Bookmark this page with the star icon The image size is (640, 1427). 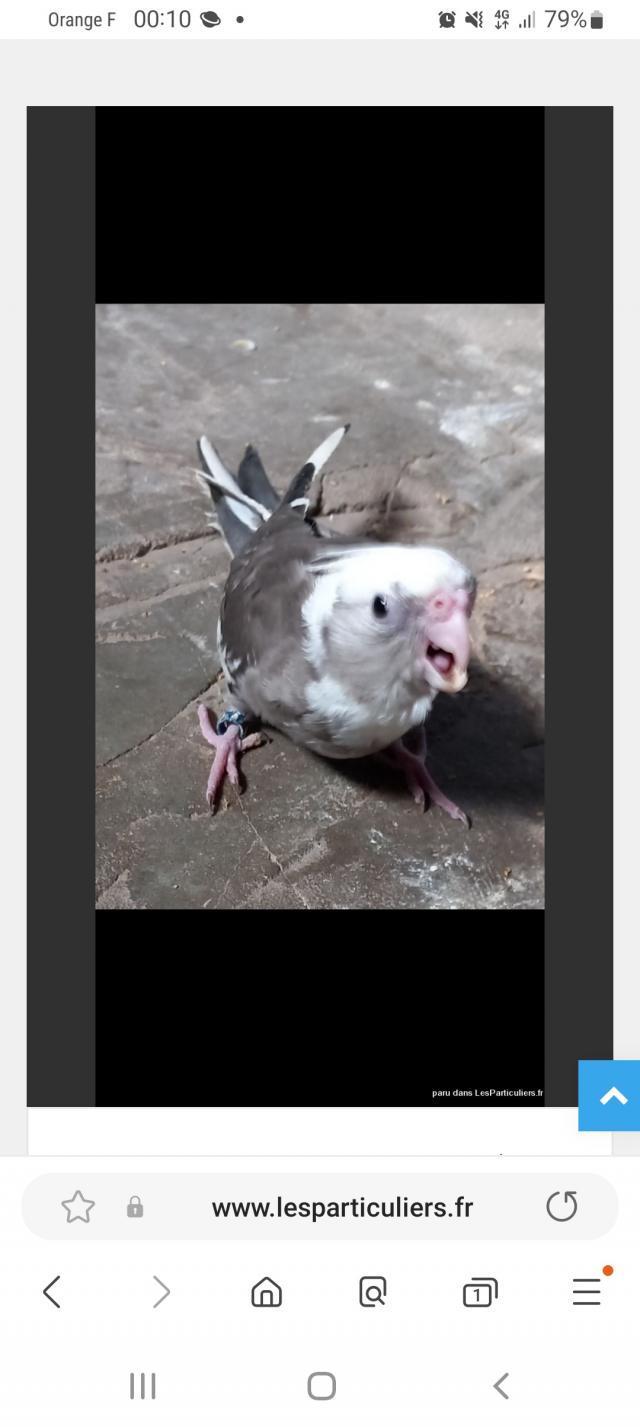tap(78, 1207)
